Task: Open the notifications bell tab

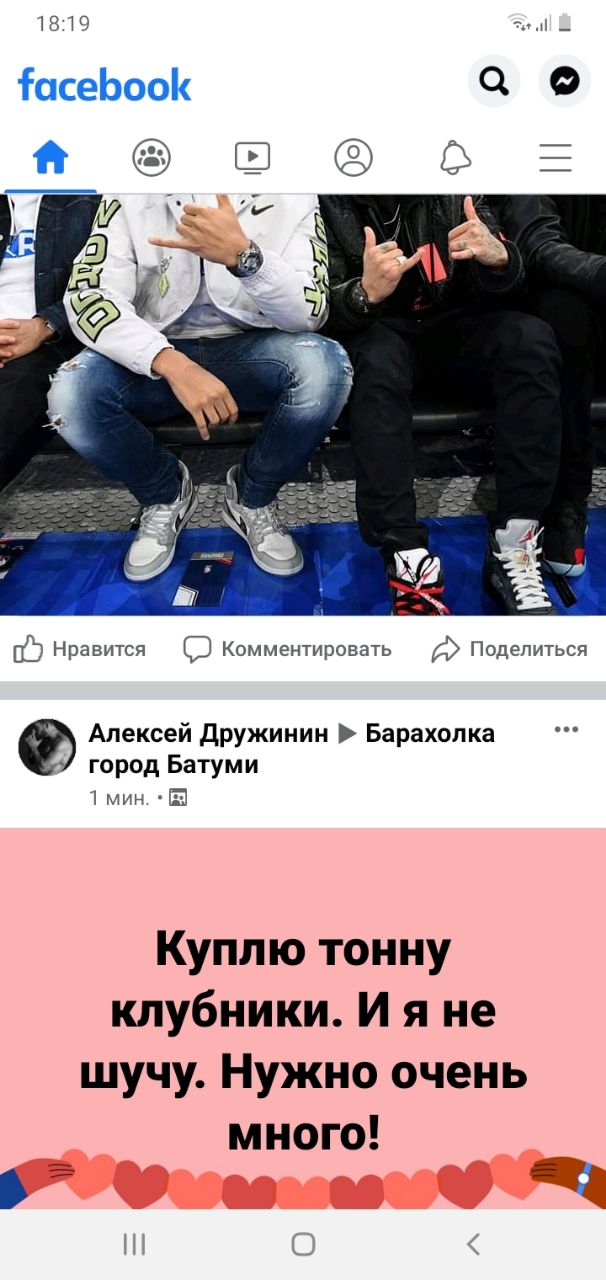Action: pos(455,157)
